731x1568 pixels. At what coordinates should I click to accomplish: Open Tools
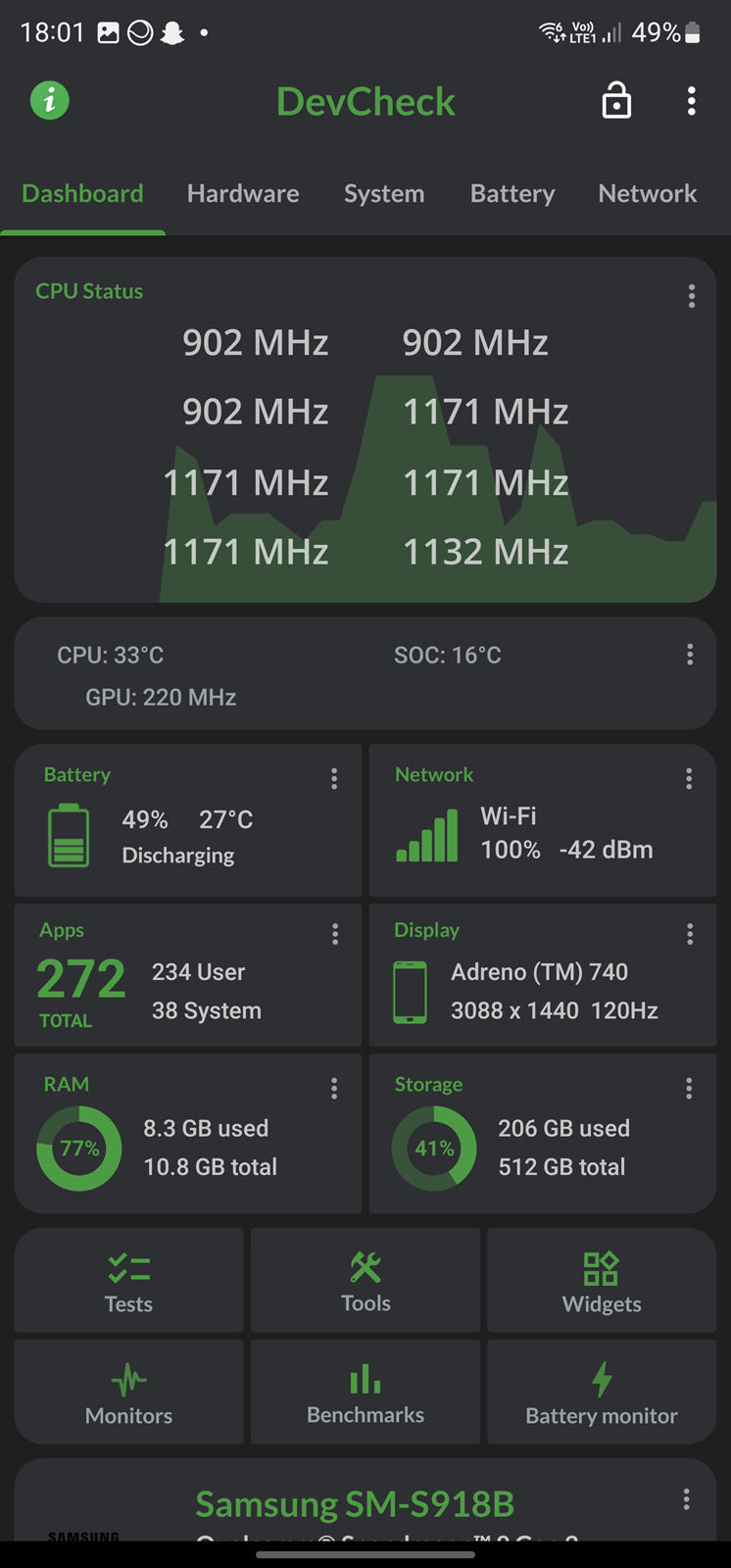(x=365, y=1280)
